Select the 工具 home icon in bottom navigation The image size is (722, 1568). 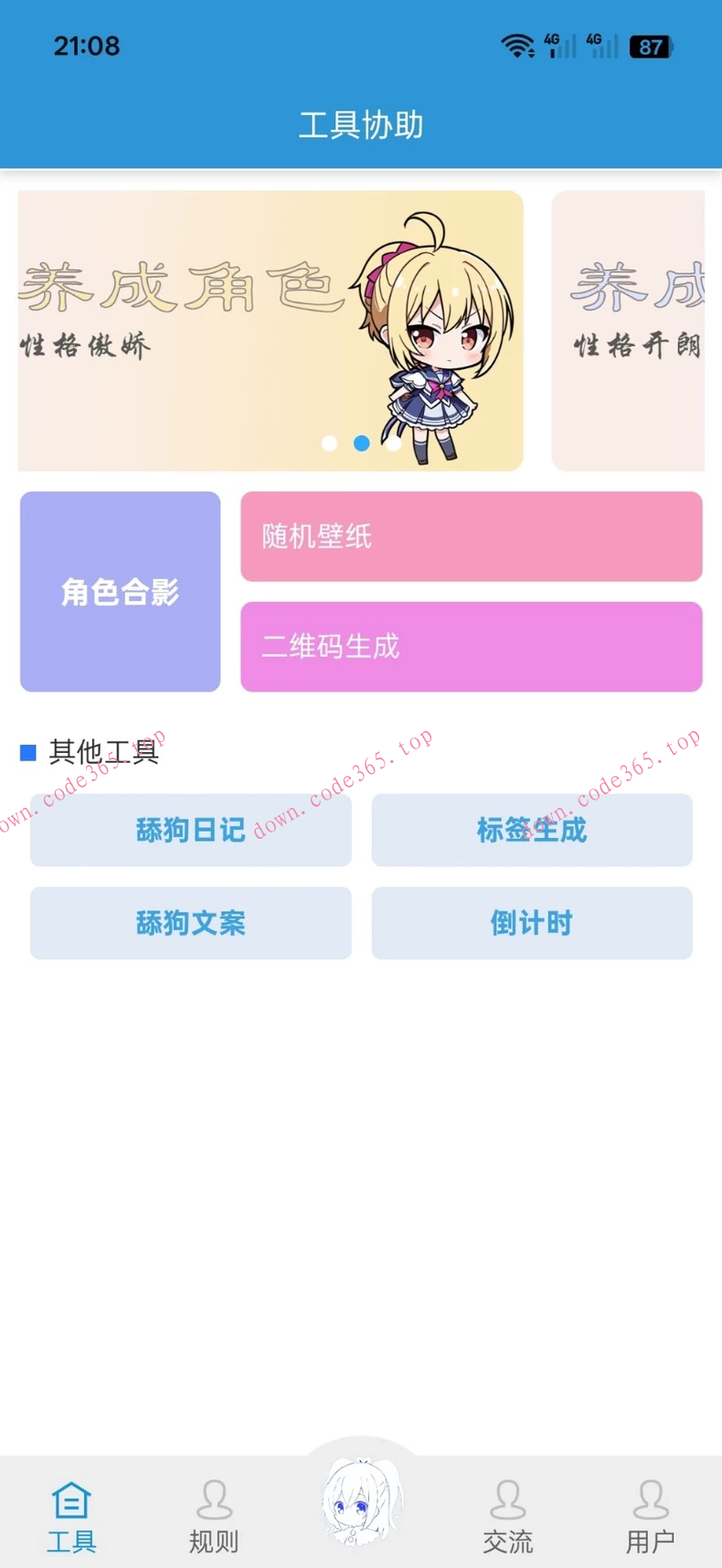71,1499
